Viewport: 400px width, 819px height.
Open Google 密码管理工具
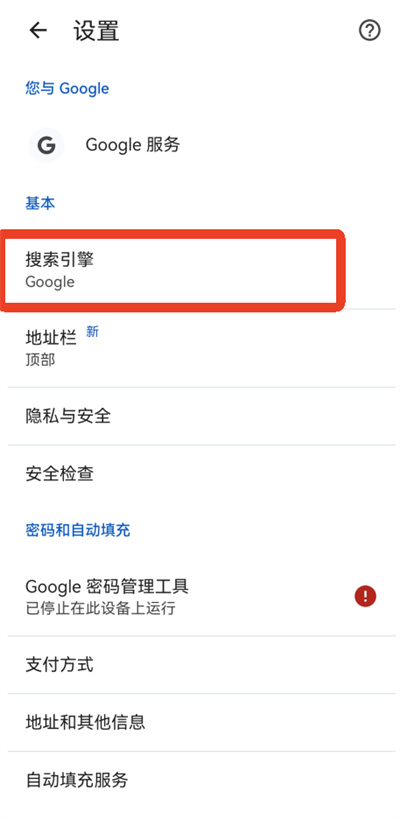pyautogui.click(x=200, y=596)
